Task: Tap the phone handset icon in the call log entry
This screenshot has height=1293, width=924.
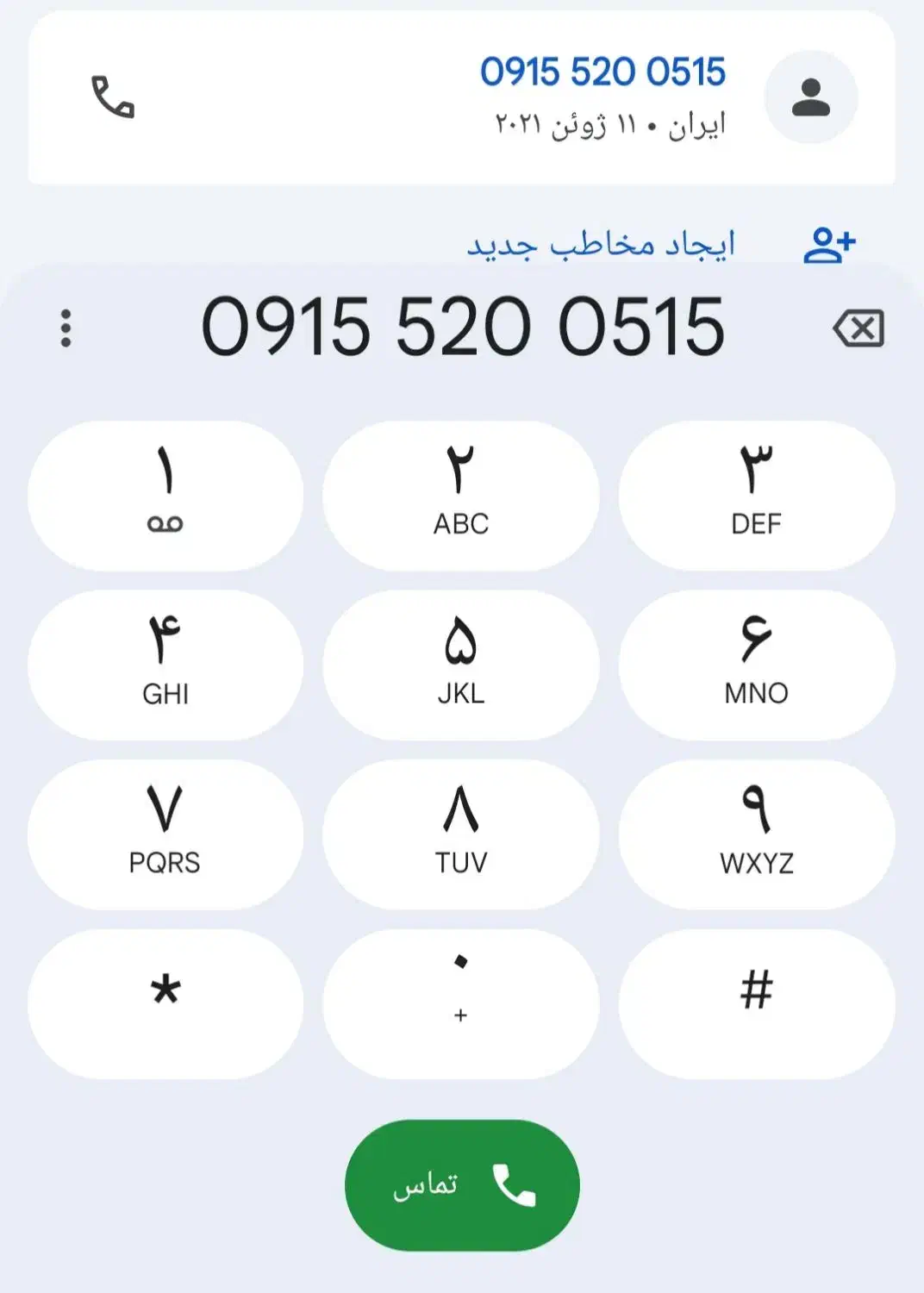Action: tap(114, 97)
